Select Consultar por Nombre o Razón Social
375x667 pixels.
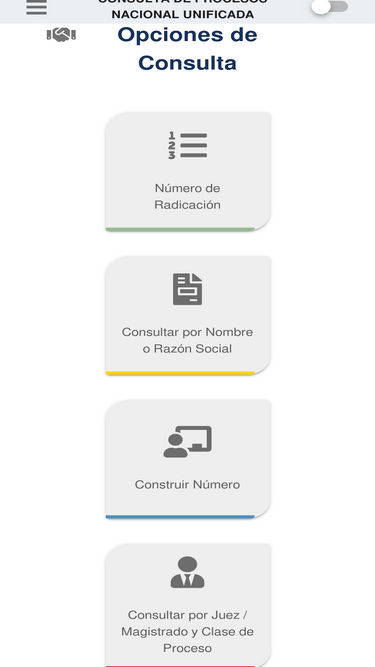[x=188, y=316]
